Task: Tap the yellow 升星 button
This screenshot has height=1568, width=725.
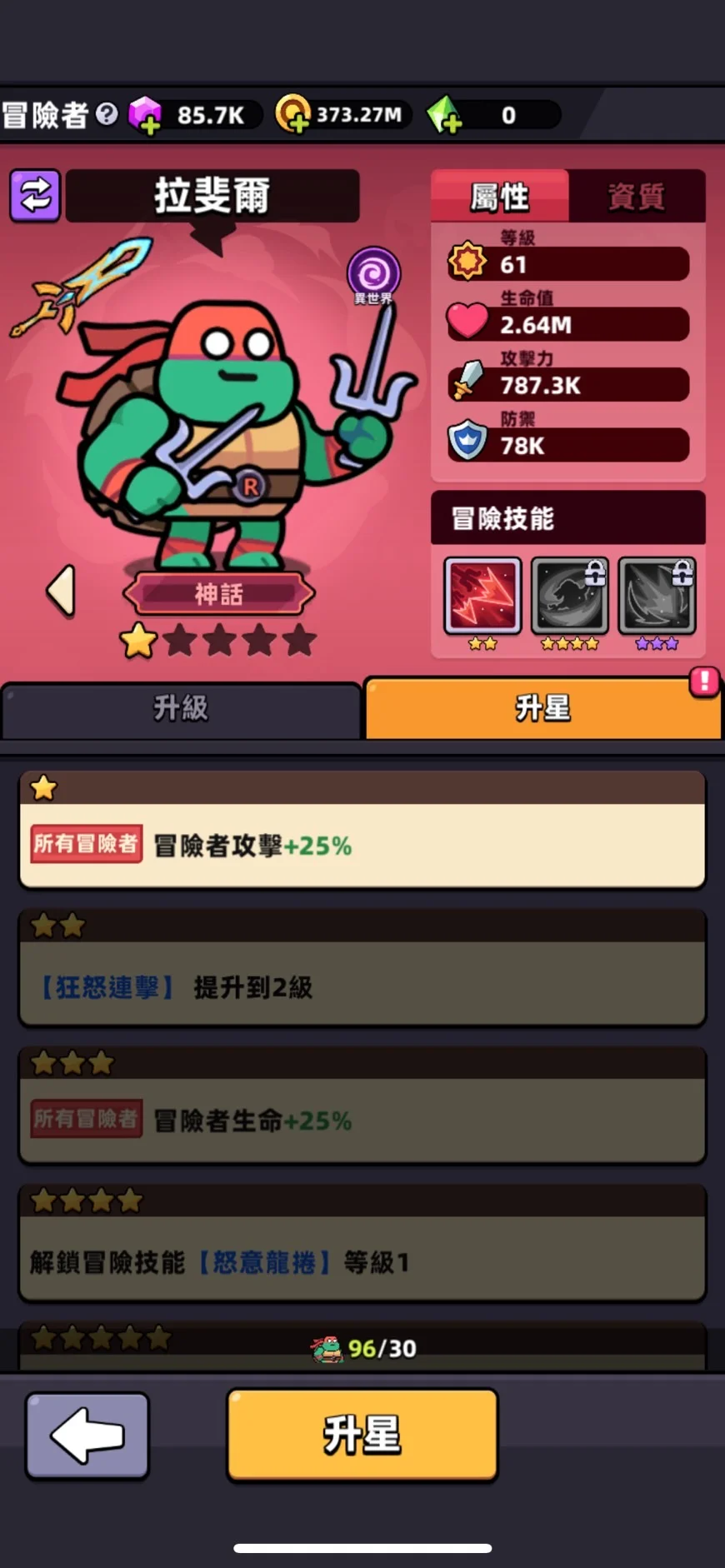Action: coord(362,1435)
